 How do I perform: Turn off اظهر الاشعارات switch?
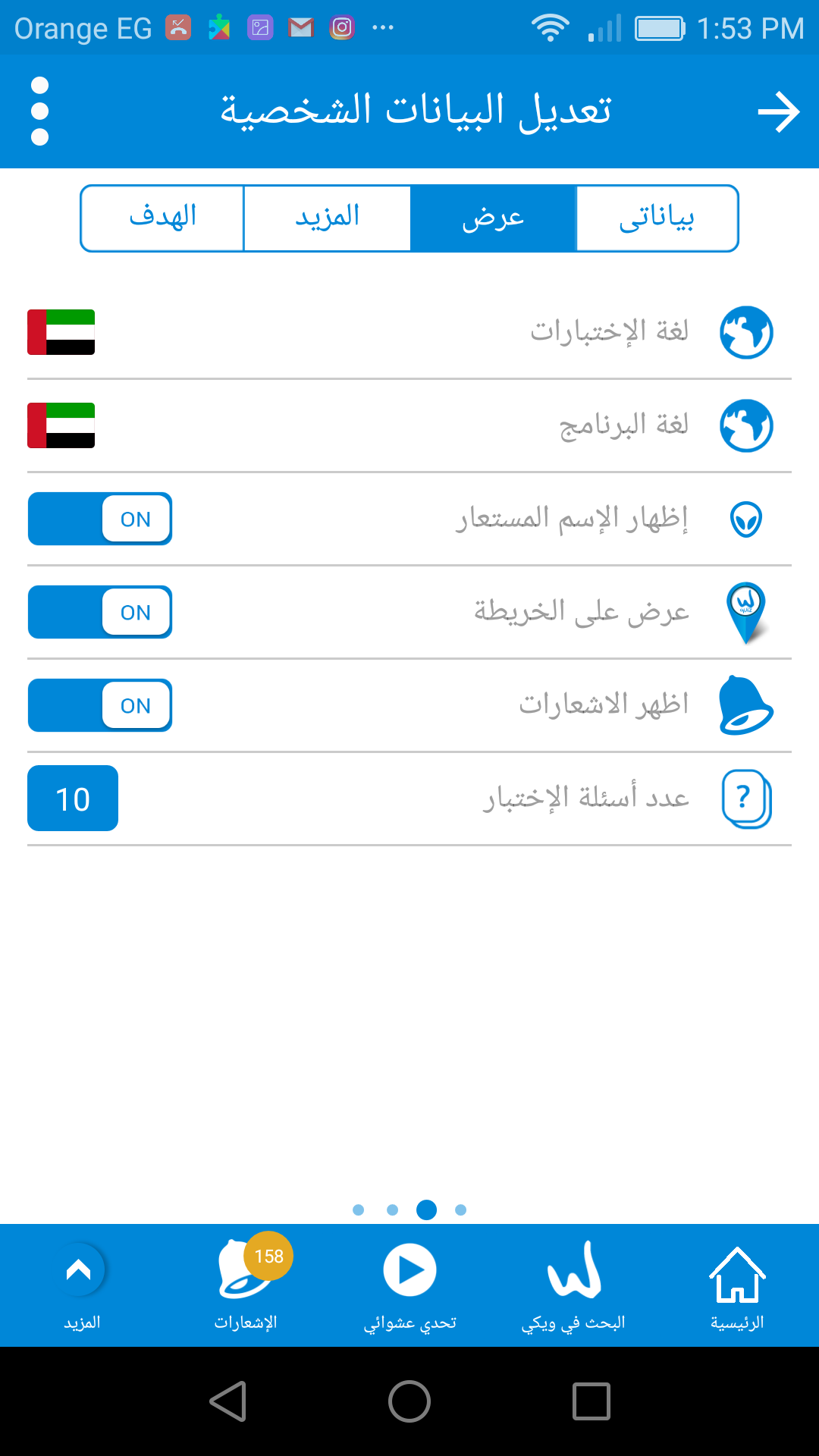point(100,705)
